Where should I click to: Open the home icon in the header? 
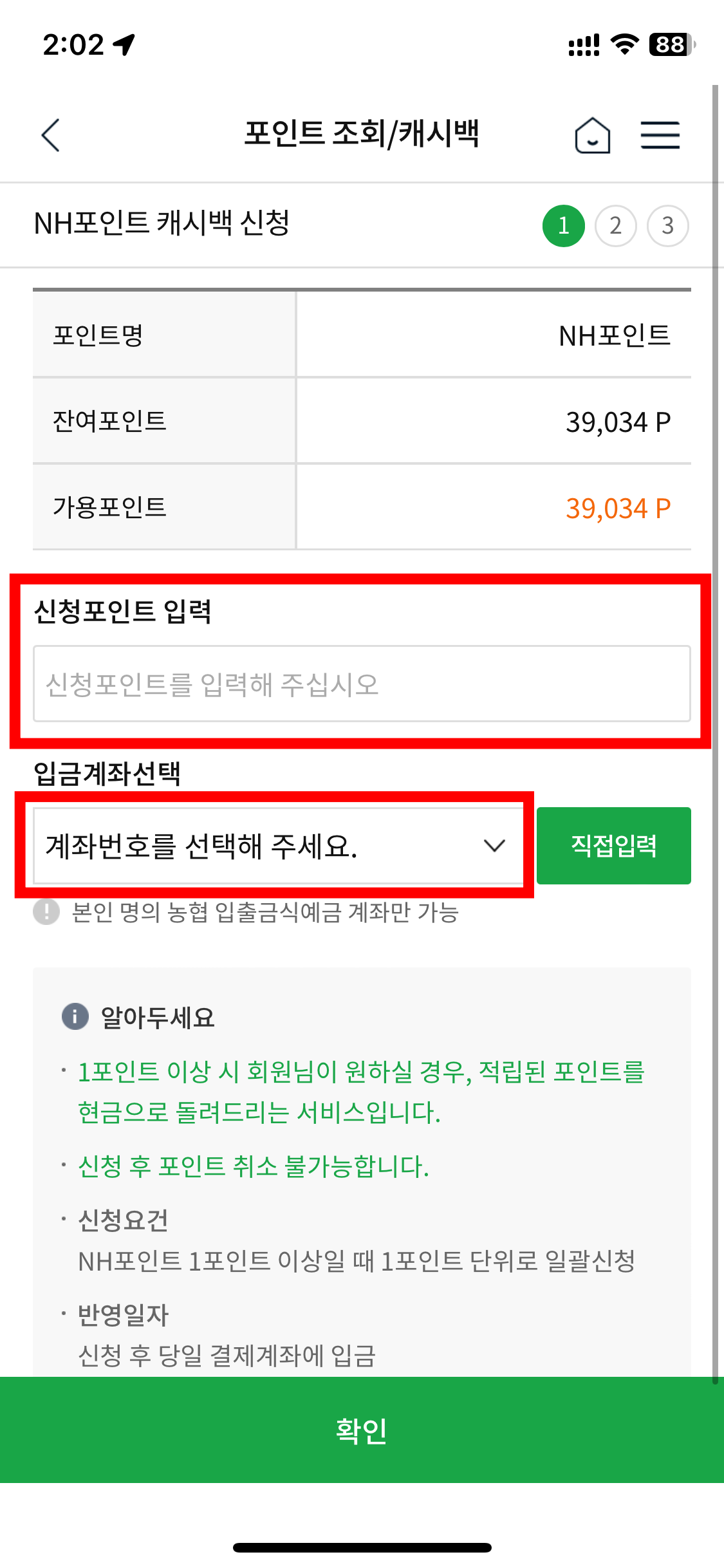tap(592, 135)
